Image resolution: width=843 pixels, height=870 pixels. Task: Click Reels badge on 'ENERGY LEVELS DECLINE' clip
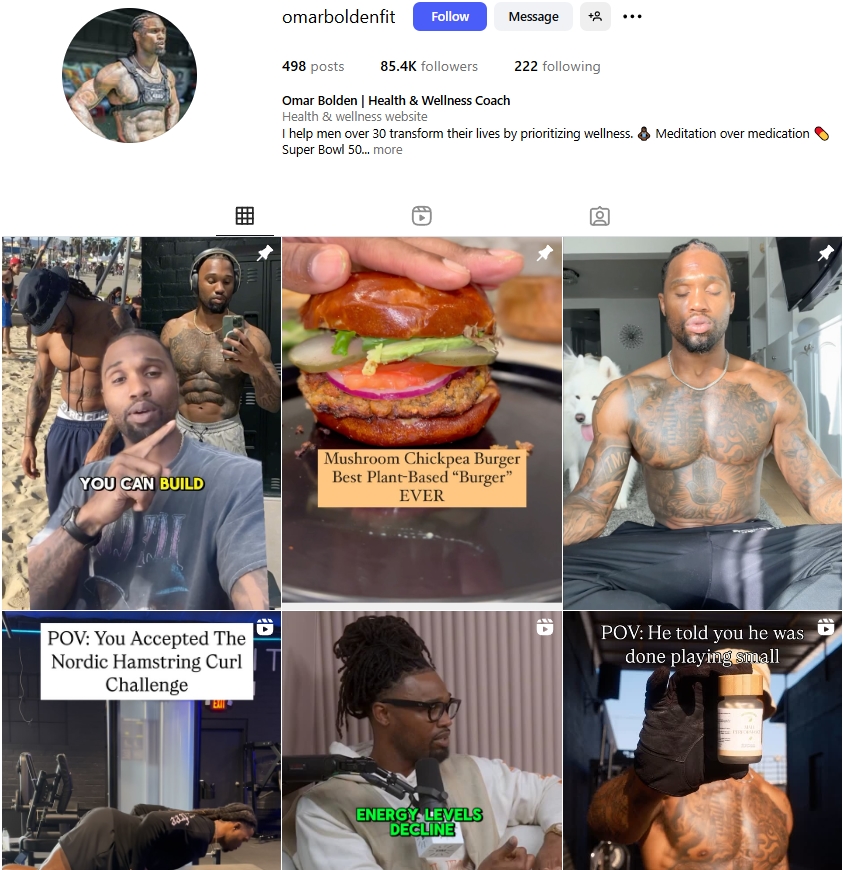[x=545, y=626]
